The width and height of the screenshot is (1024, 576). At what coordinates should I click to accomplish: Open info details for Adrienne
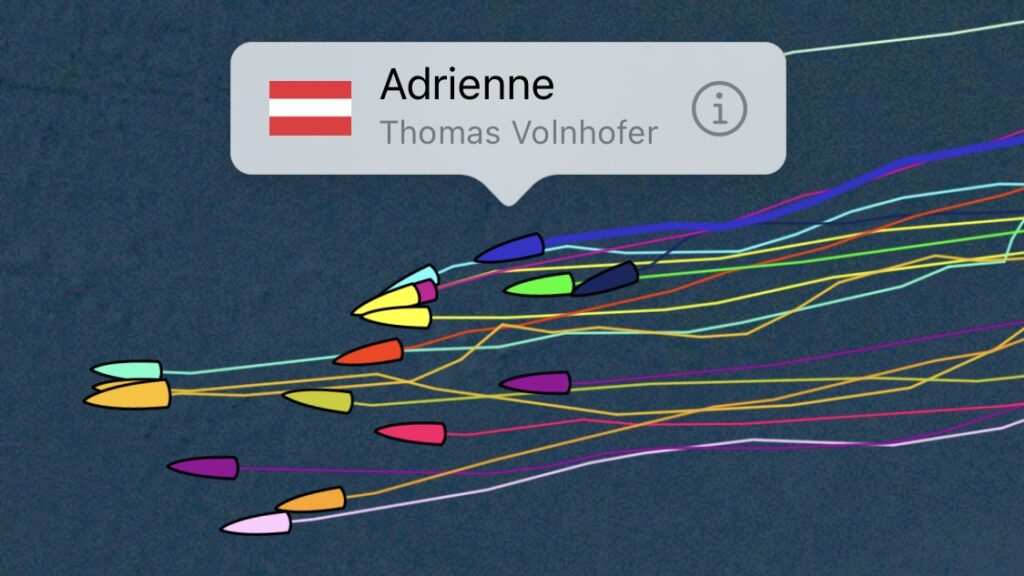719,109
